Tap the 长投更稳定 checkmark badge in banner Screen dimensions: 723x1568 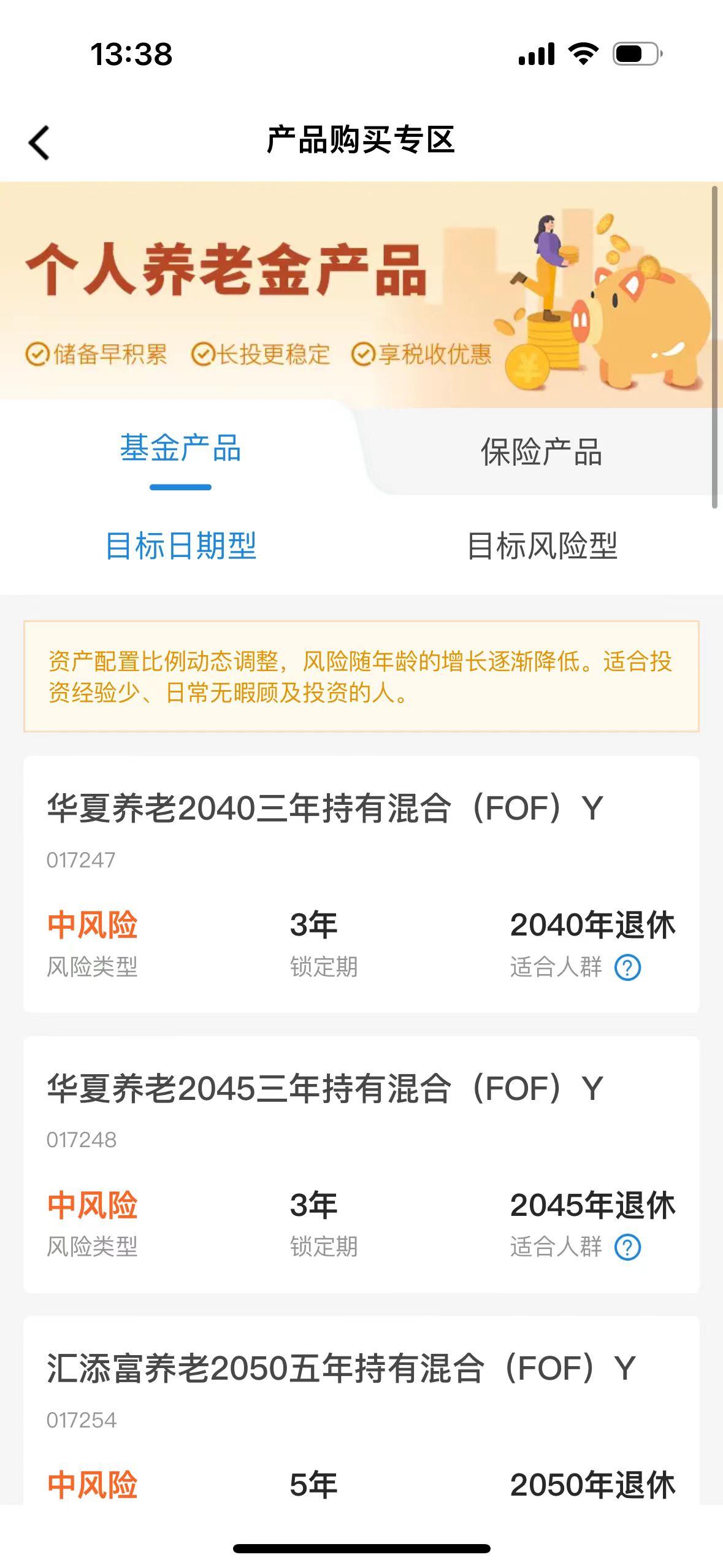[x=202, y=355]
